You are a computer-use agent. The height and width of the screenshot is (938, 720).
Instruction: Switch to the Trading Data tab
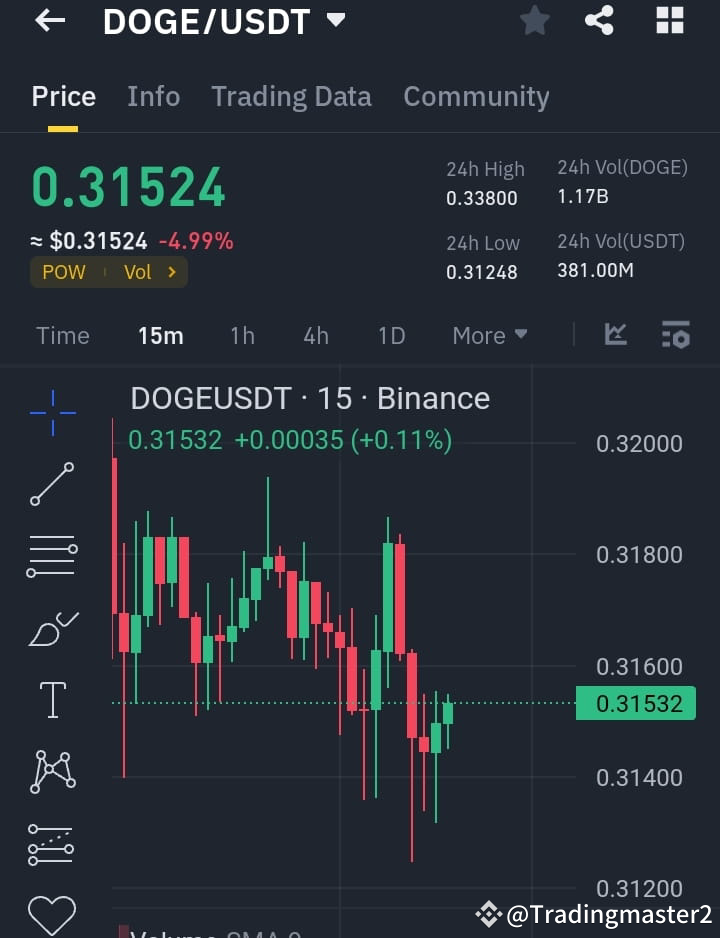coord(291,96)
